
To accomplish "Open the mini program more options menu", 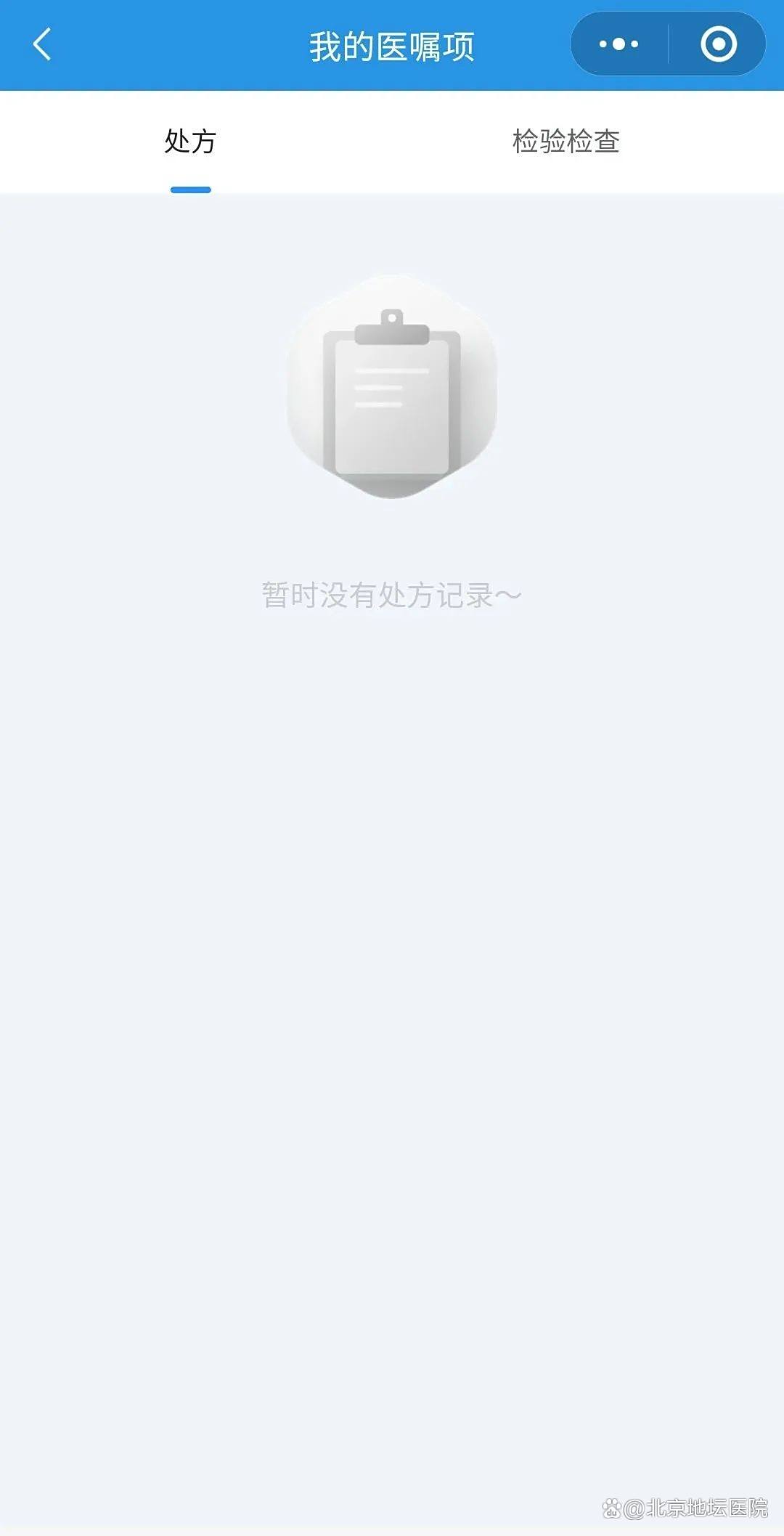I will click(x=618, y=44).
